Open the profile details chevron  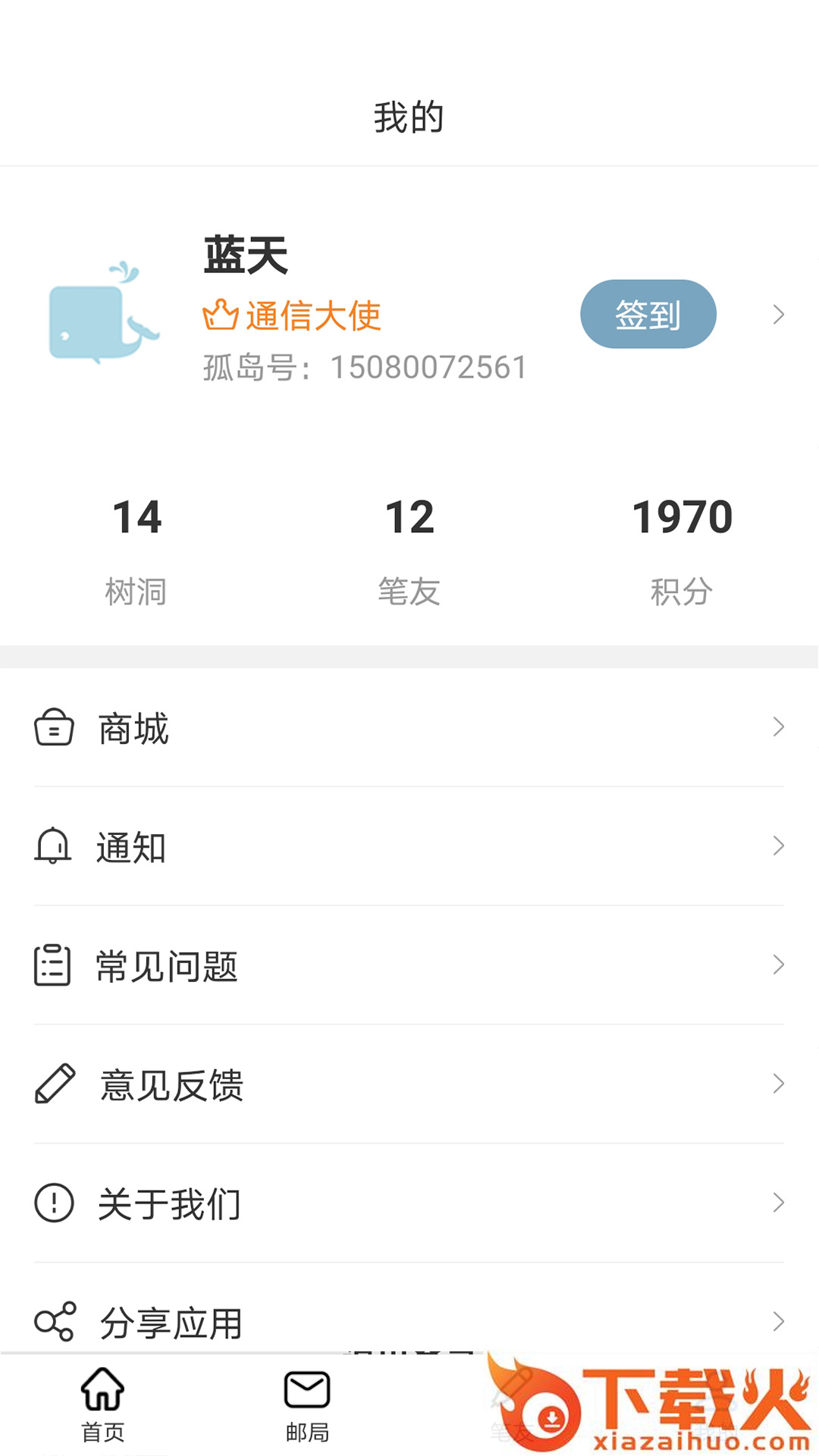click(x=778, y=314)
